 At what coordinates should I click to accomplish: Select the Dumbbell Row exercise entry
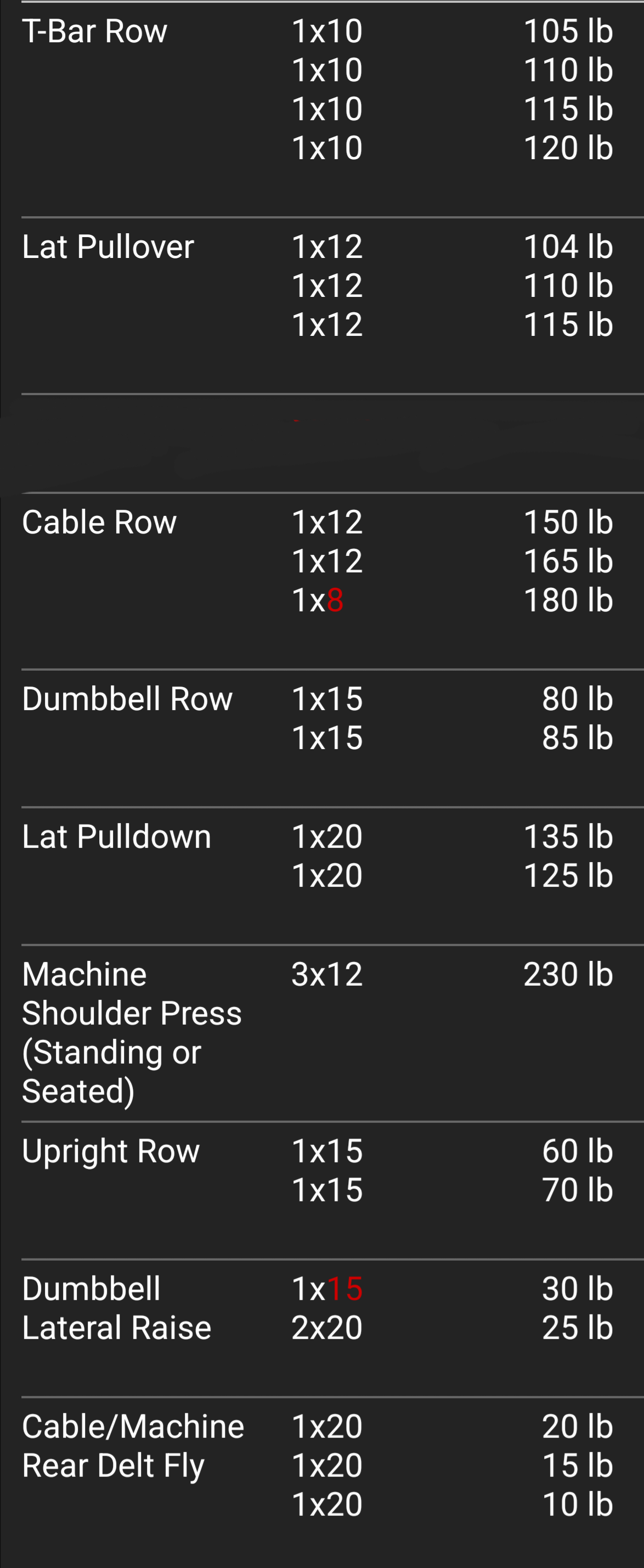[127, 698]
